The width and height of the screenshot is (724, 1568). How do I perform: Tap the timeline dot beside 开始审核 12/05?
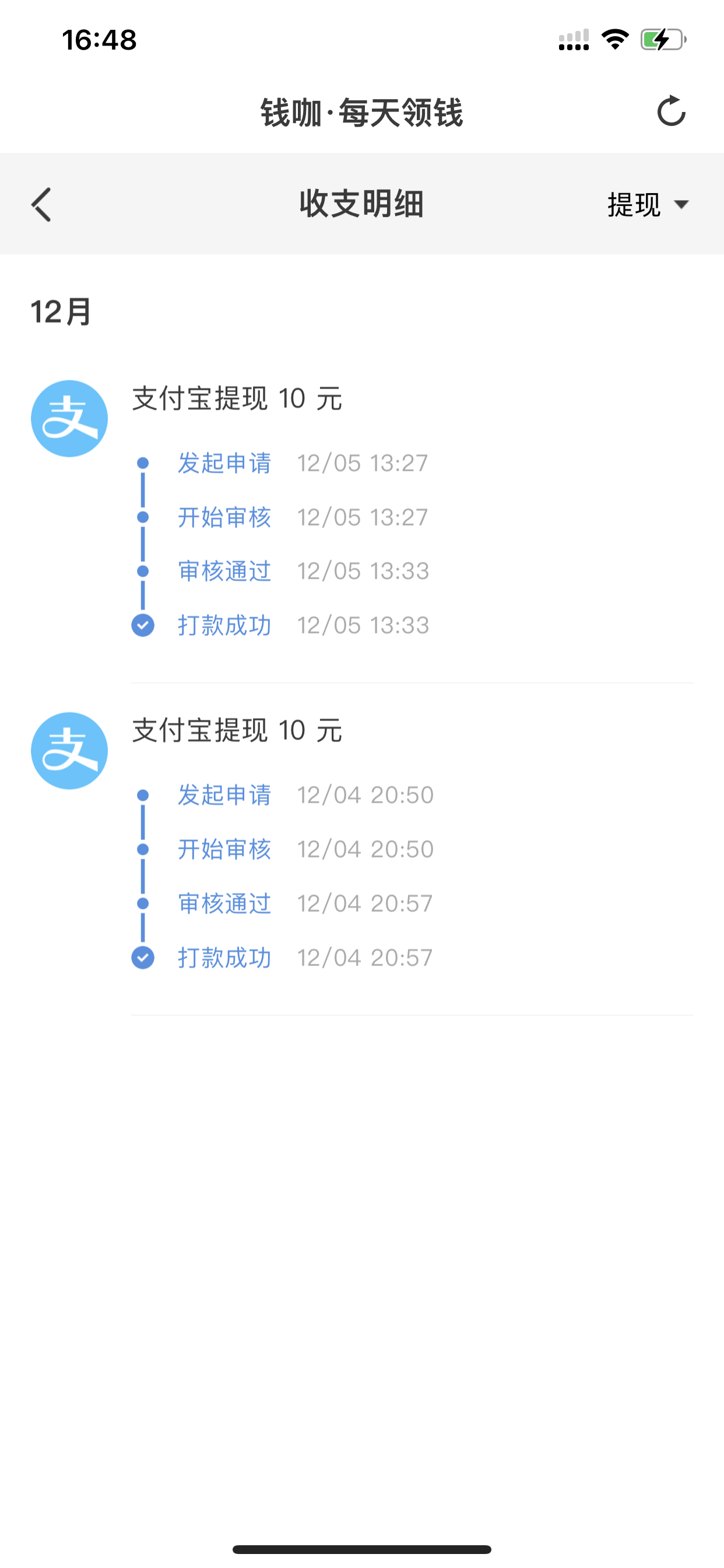click(142, 517)
